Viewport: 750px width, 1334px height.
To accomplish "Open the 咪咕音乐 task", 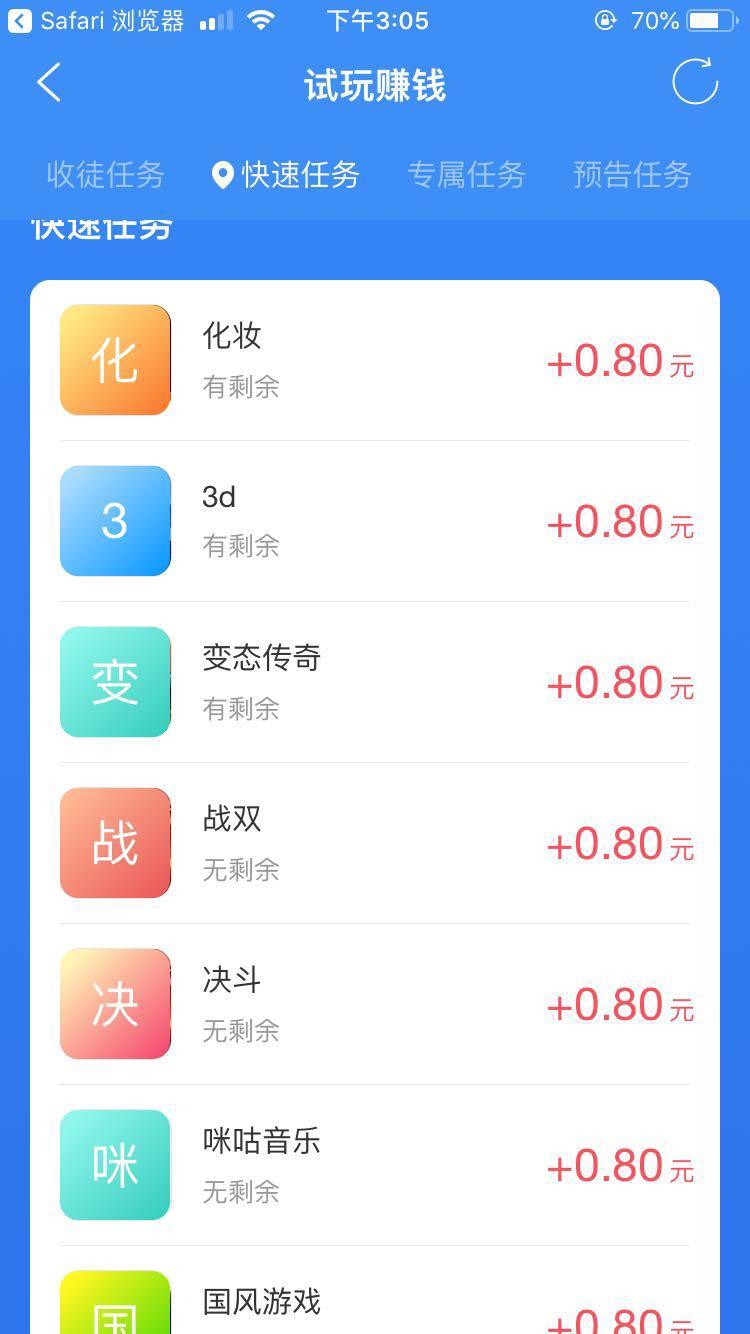I will (x=375, y=1165).
